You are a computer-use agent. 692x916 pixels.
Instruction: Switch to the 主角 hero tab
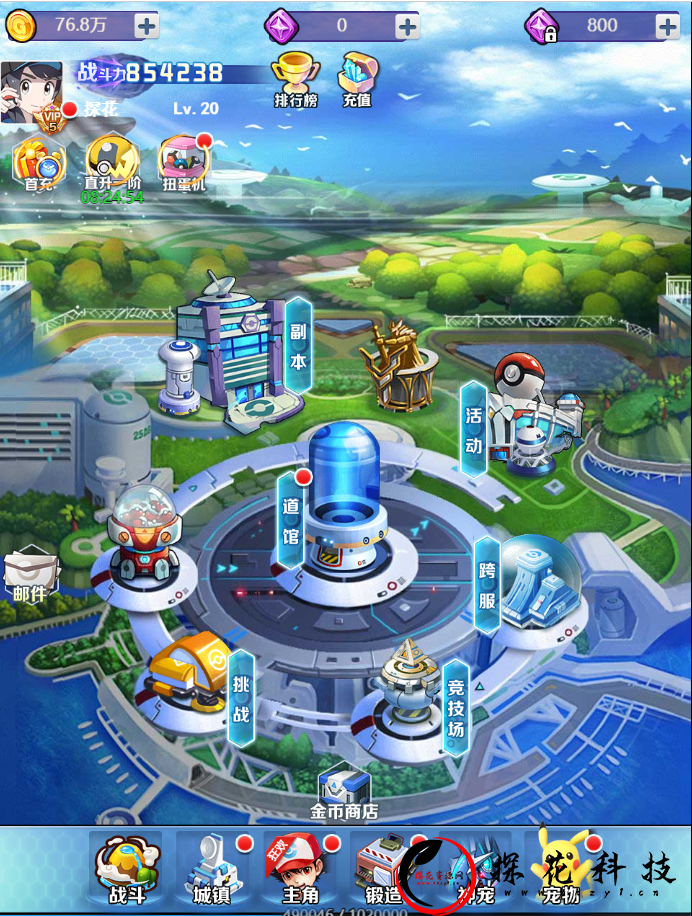[300, 870]
